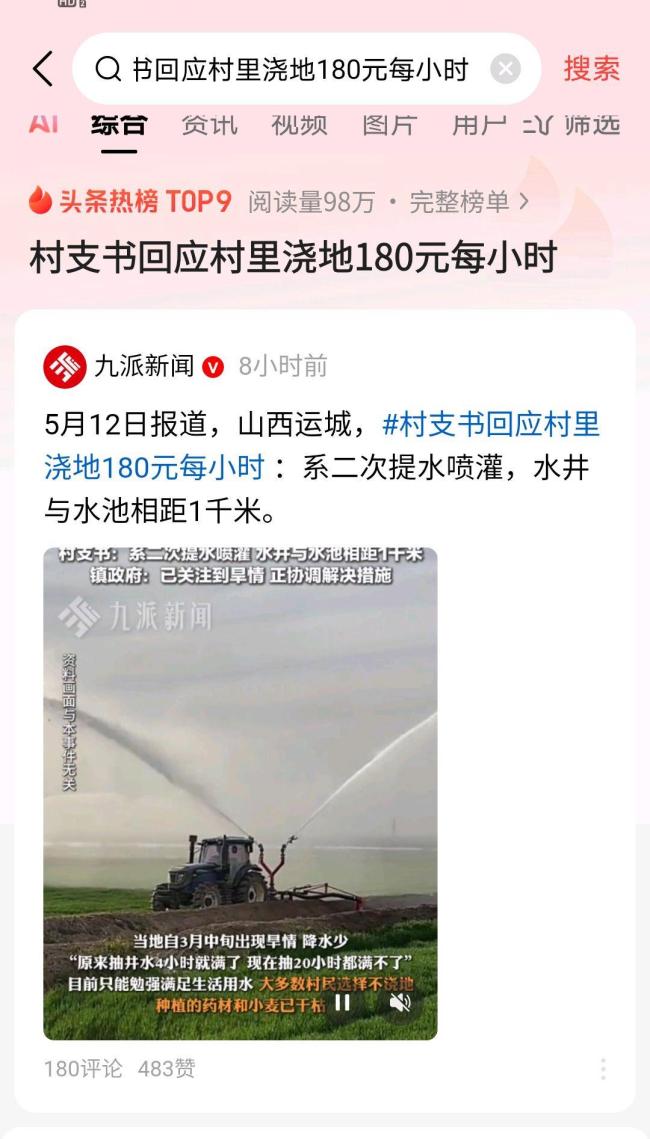Unmute the video sound
Screen dimensions: 650x1139
[x=401, y=1002]
